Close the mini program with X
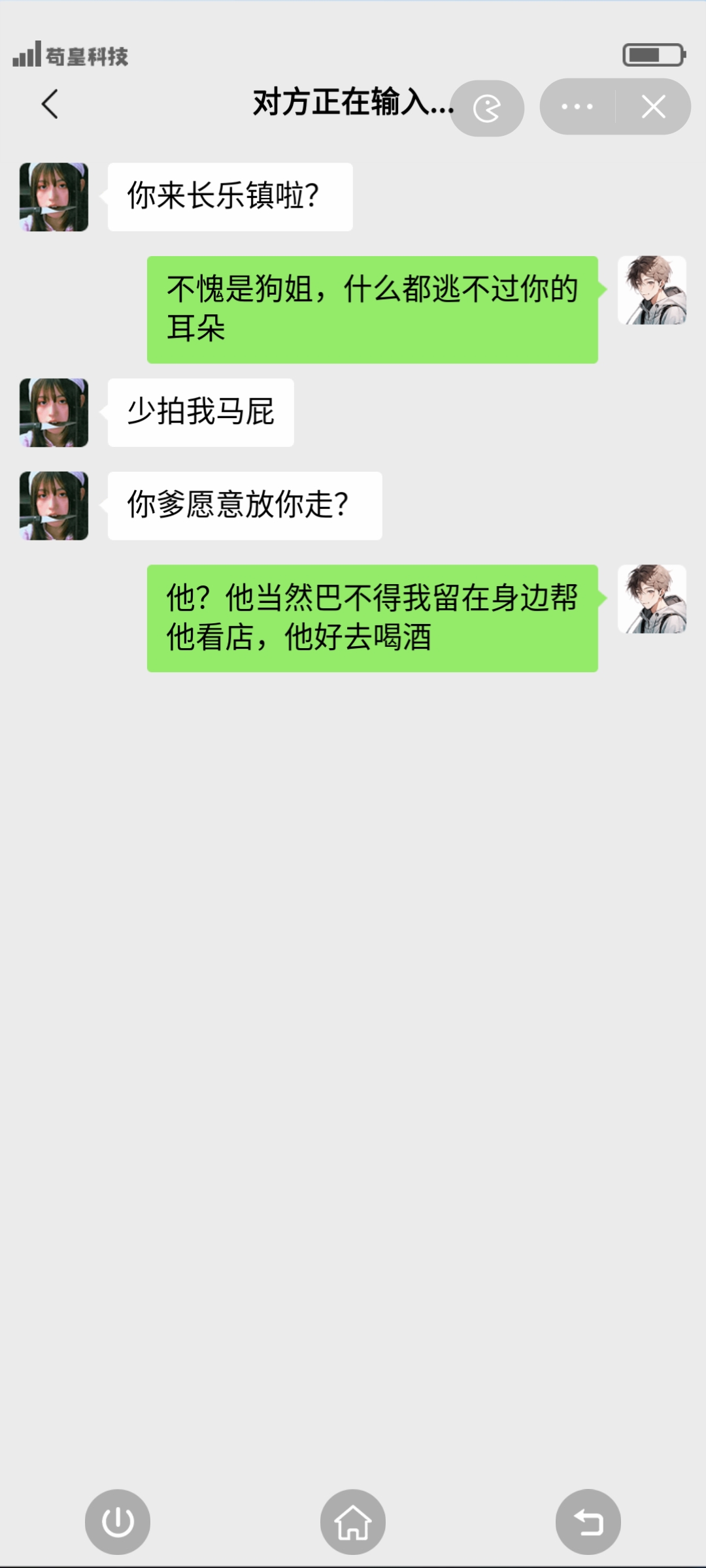This screenshot has height=1568, width=706. [x=653, y=106]
